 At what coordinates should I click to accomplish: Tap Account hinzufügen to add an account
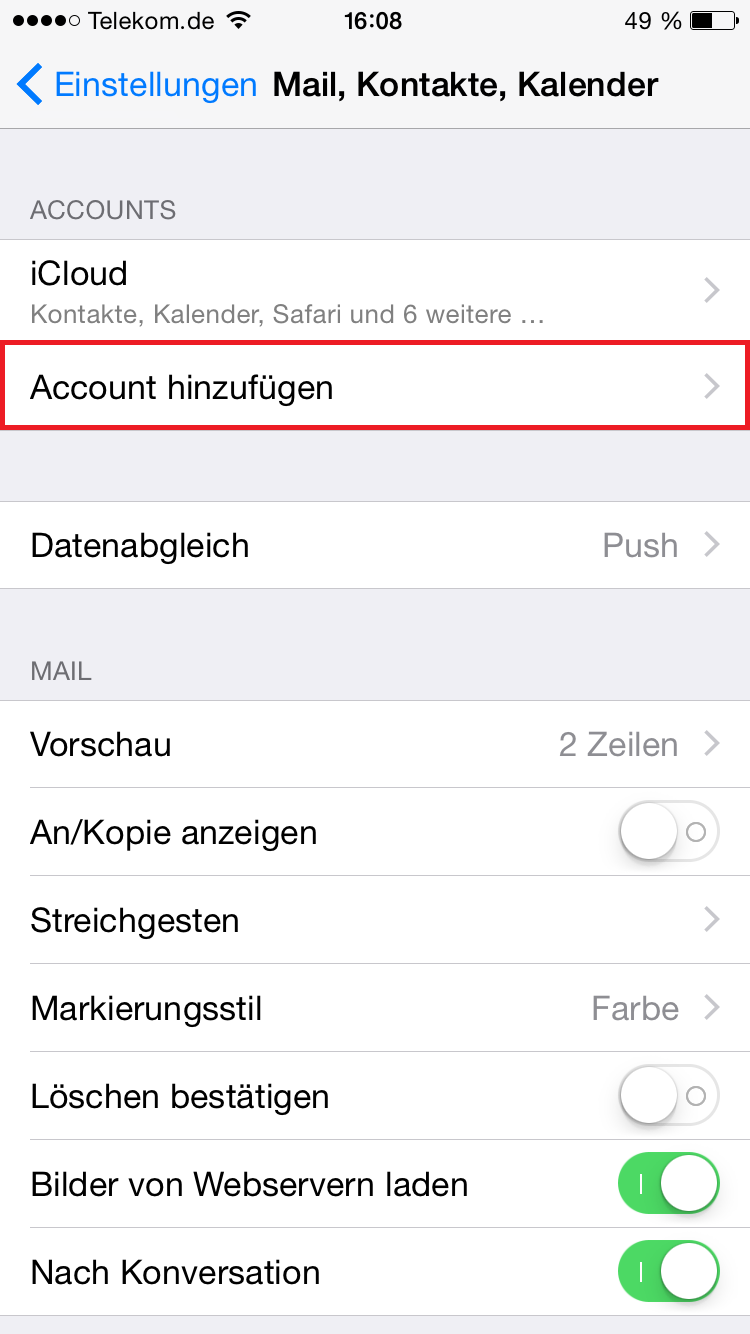click(x=375, y=387)
